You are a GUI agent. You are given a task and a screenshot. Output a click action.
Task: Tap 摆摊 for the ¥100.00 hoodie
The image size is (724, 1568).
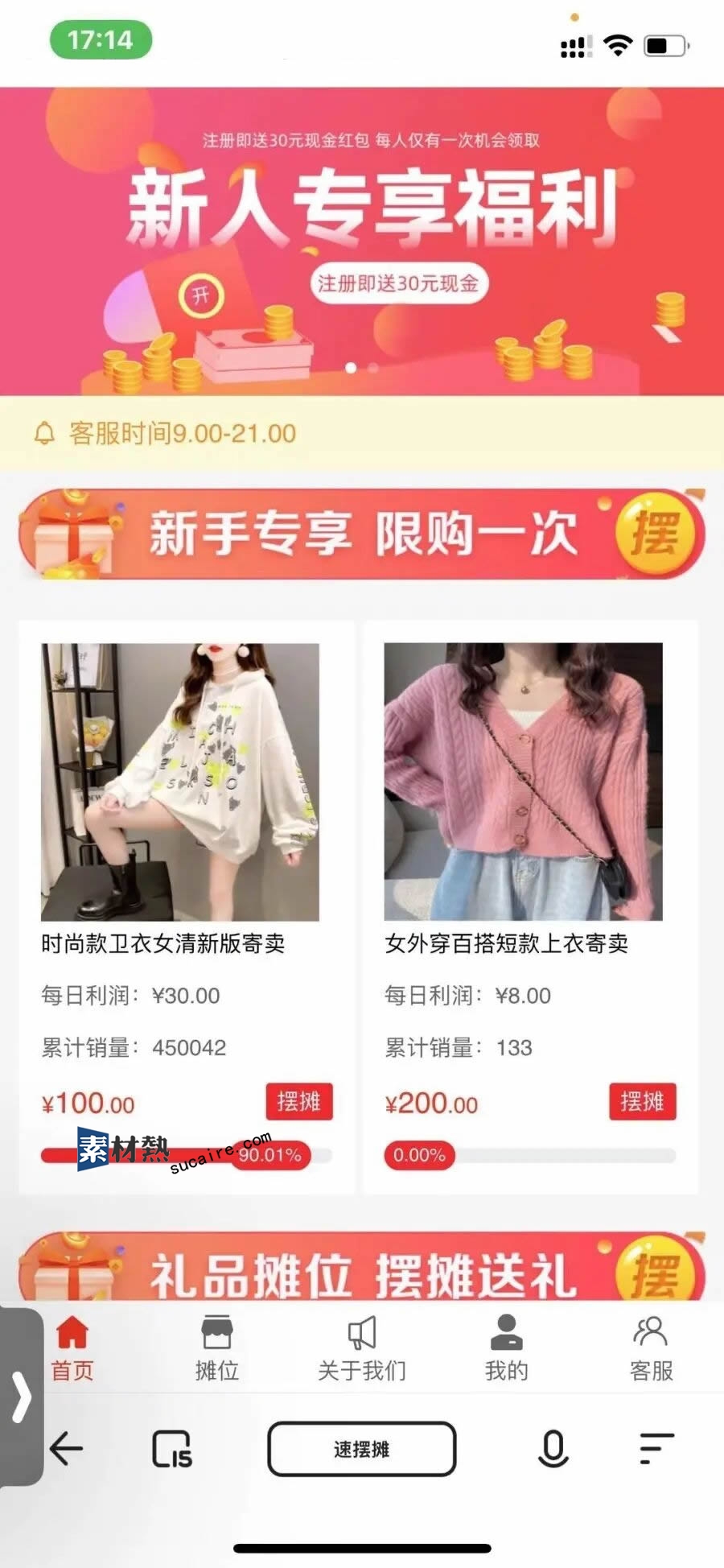(298, 1101)
